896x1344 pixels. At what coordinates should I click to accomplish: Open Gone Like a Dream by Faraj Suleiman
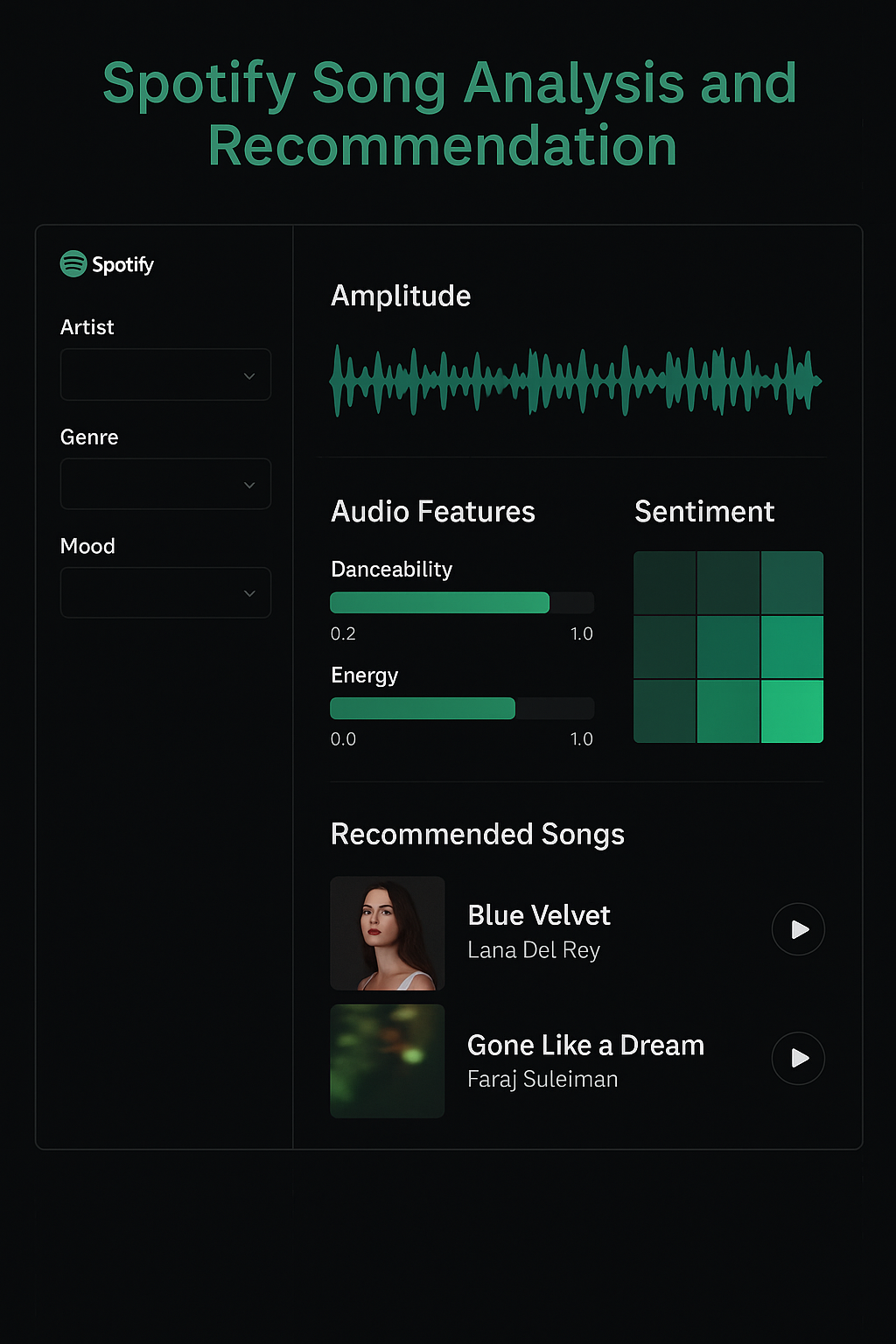(585, 1045)
